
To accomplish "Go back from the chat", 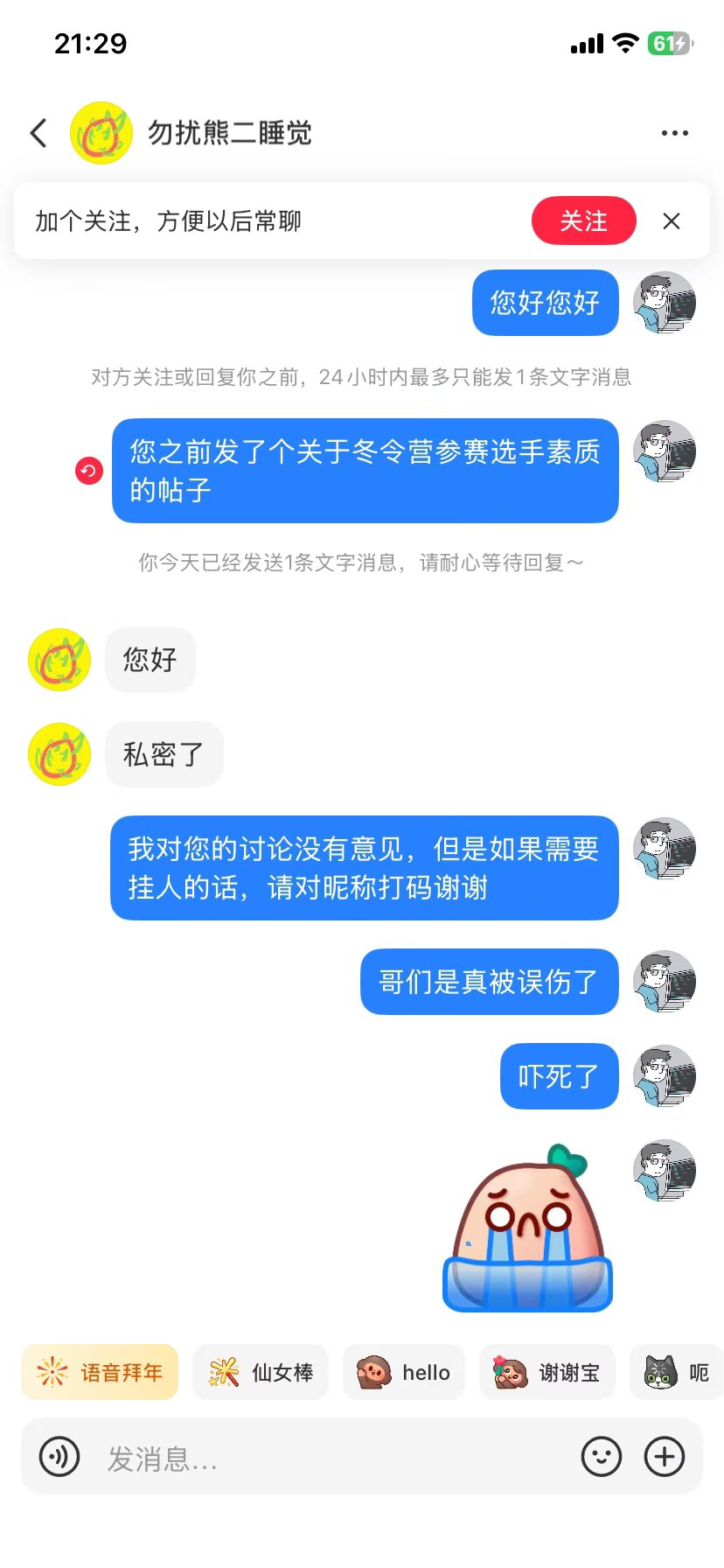I will 38,133.
